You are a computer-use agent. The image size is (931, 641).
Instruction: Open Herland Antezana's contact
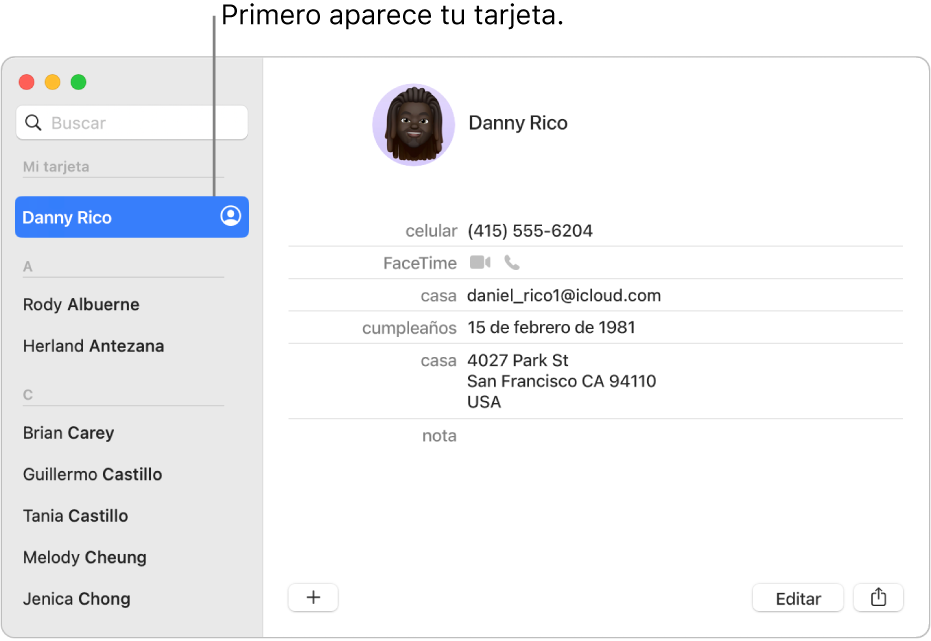(x=93, y=346)
